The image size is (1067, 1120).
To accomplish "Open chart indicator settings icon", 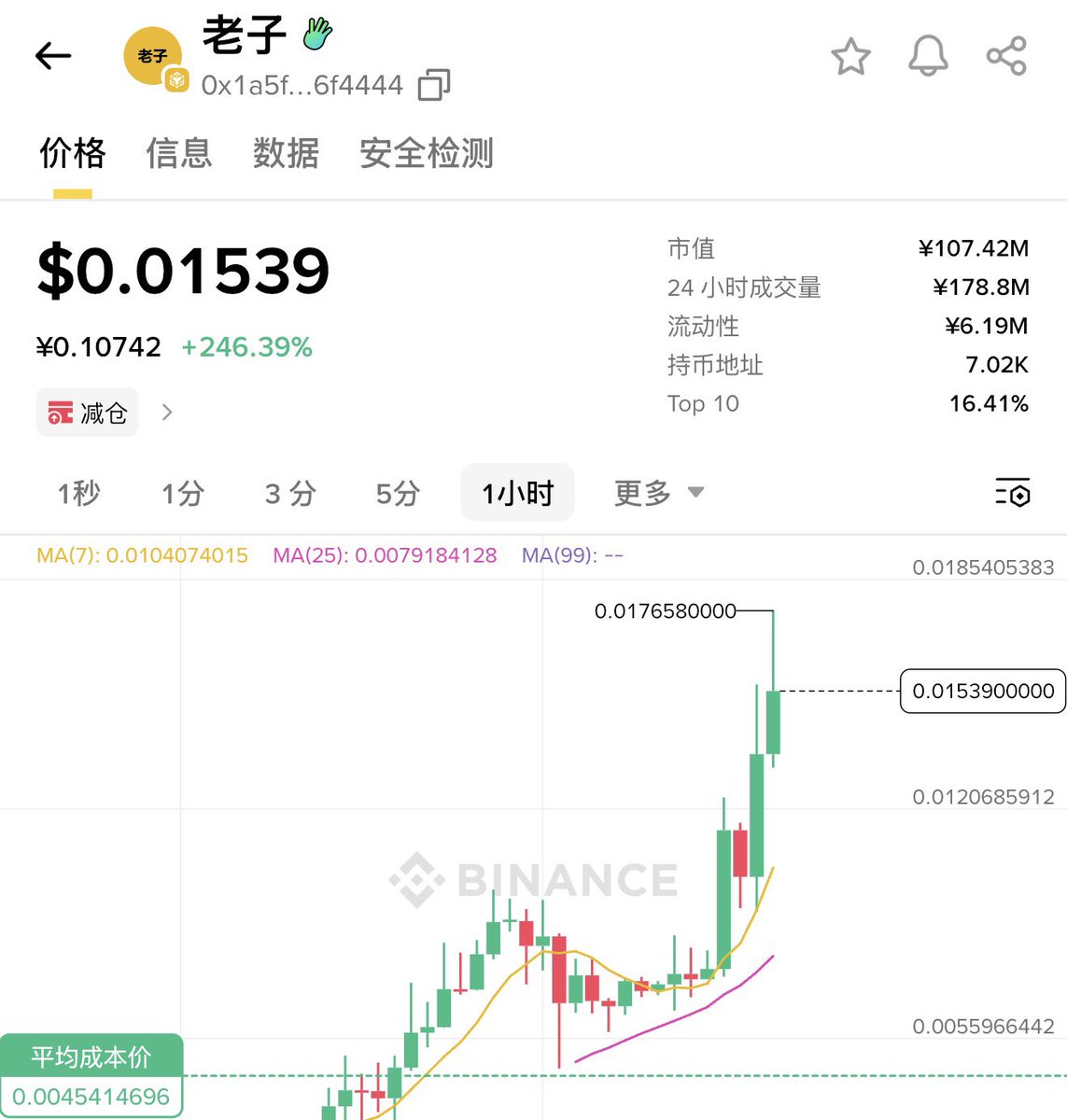I will point(1012,492).
